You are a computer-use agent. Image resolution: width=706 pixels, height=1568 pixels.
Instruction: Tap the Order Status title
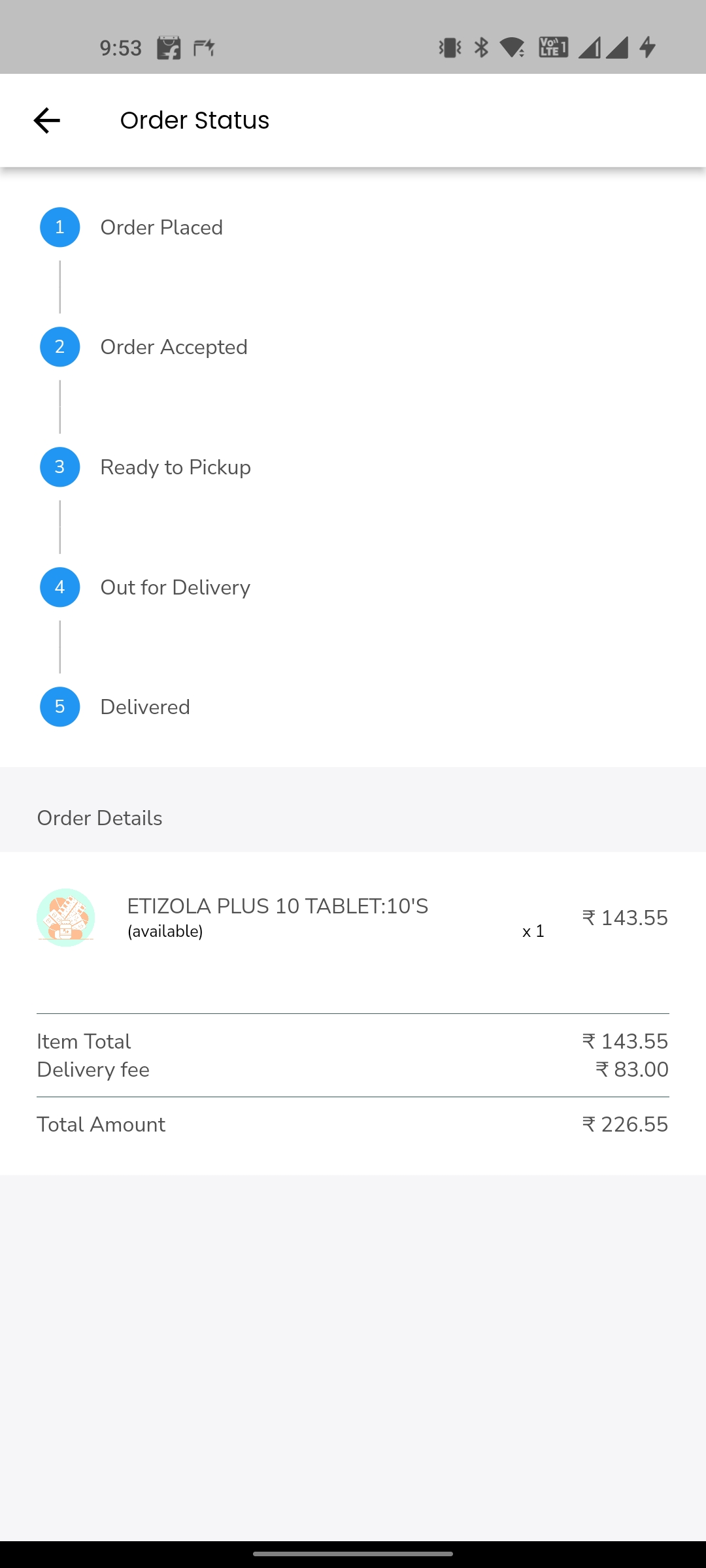click(x=193, y=120)
